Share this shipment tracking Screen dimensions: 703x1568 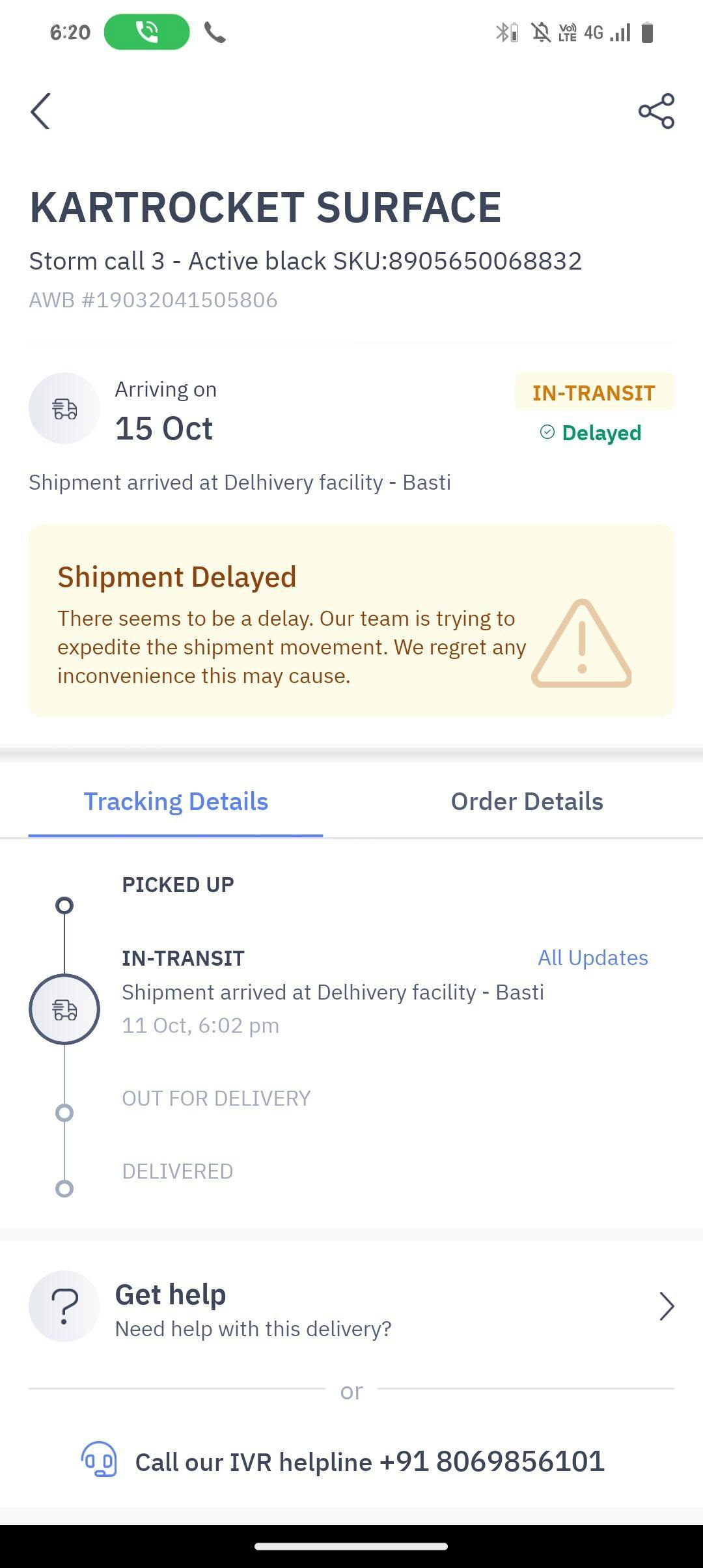(656, 111)
